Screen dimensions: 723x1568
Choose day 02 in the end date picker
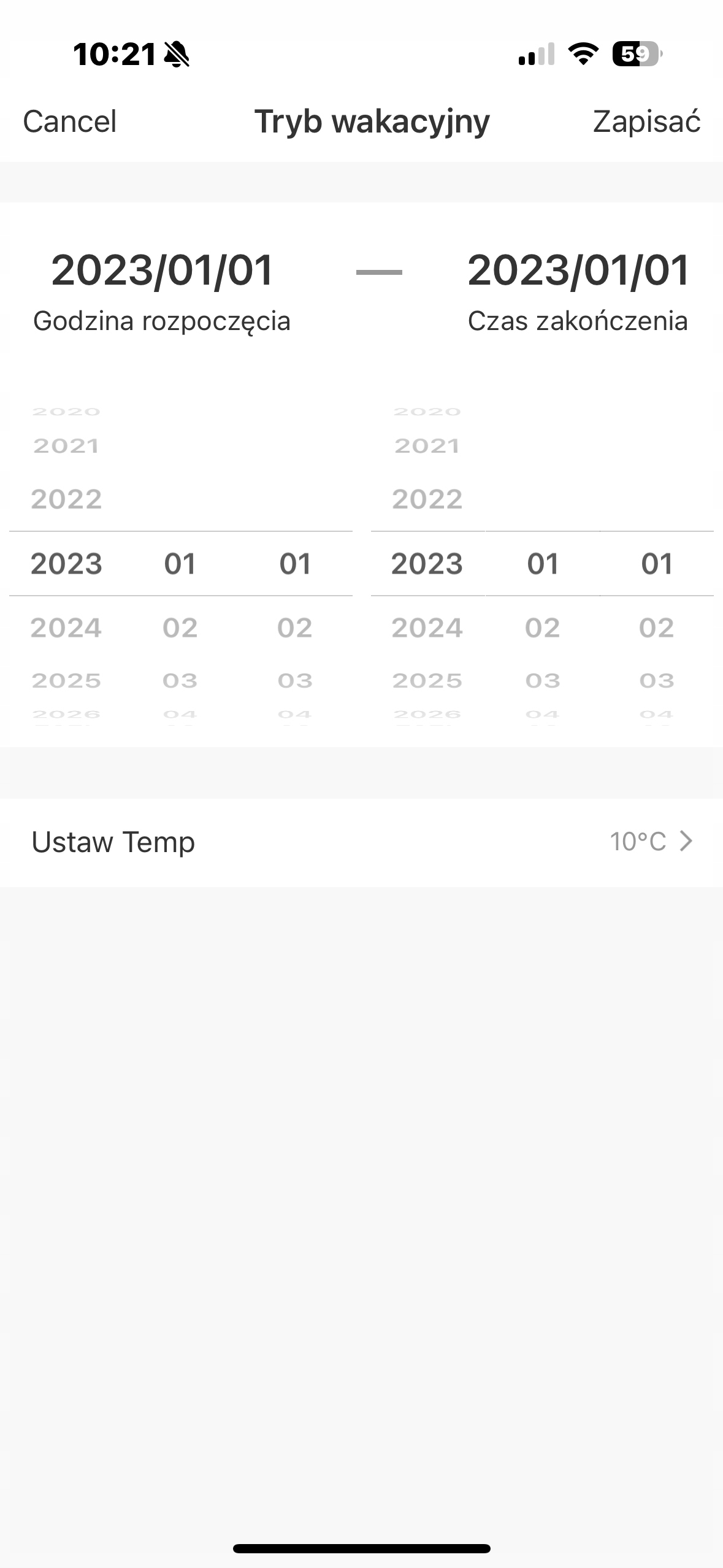657,628
